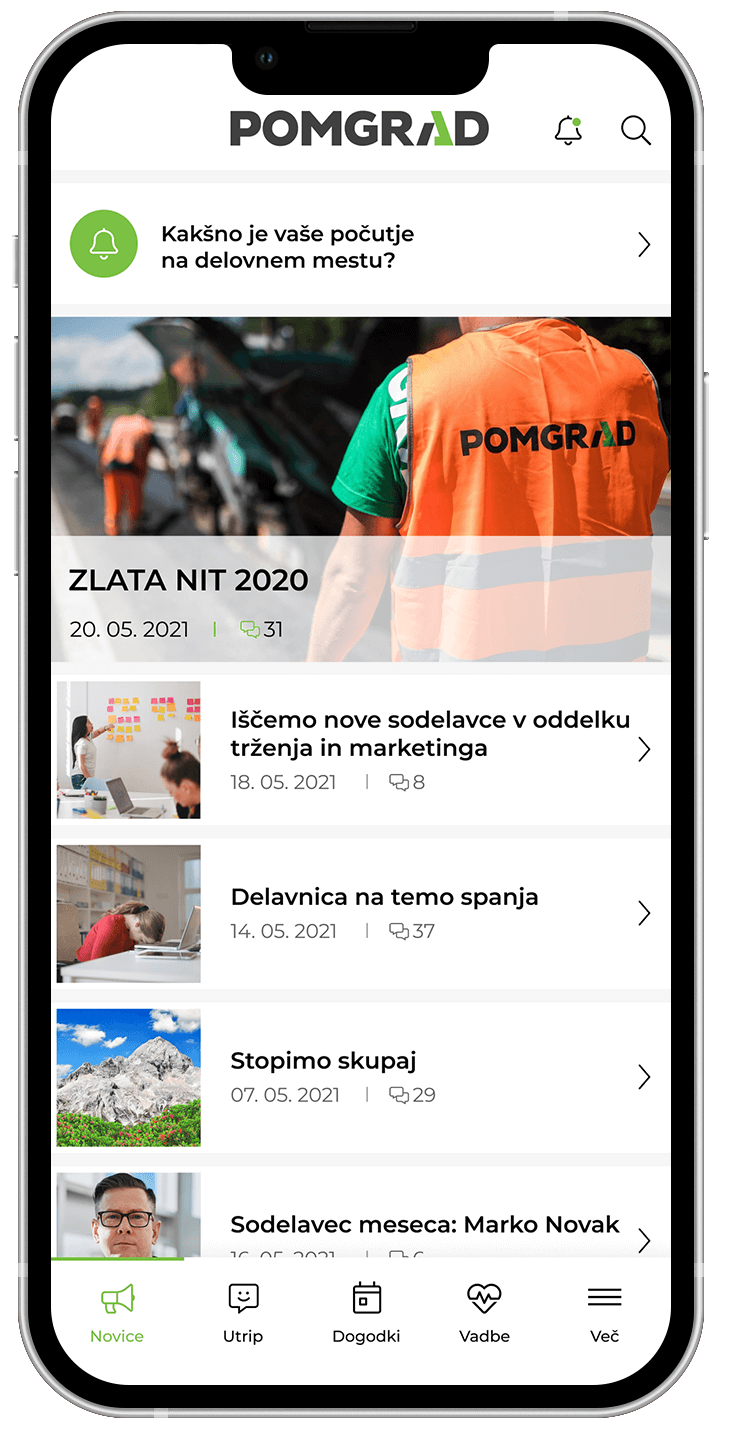Screen dimensions: 730x1446
Task: Open the workplace wellbeing question banner
Action: [x=360, y=245]
